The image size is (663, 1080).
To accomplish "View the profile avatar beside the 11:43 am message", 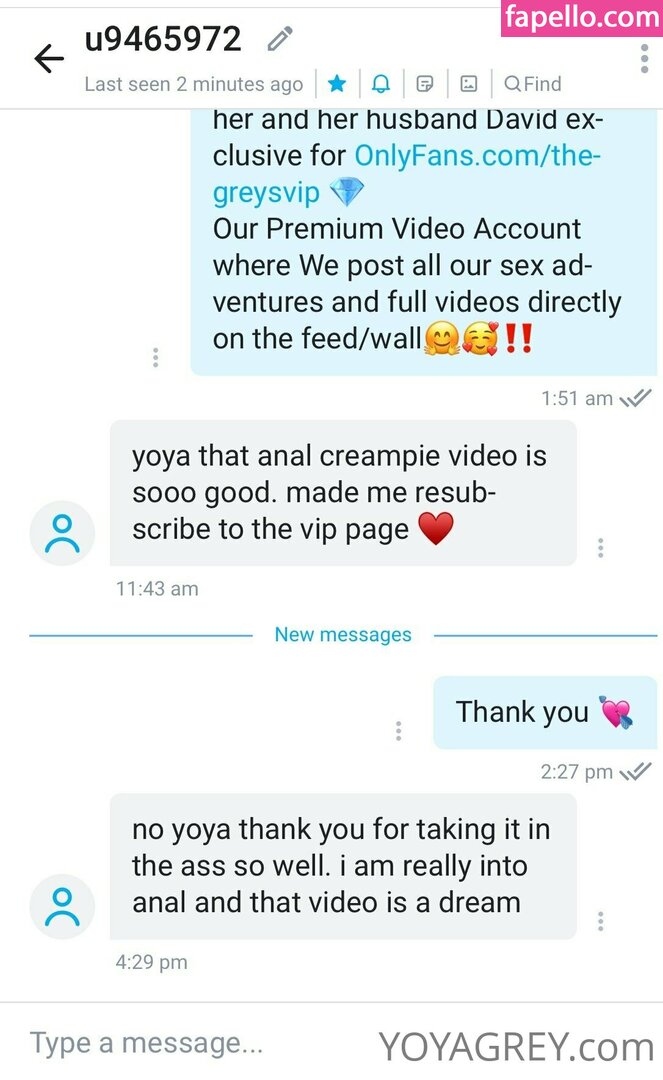I will 62,533.
